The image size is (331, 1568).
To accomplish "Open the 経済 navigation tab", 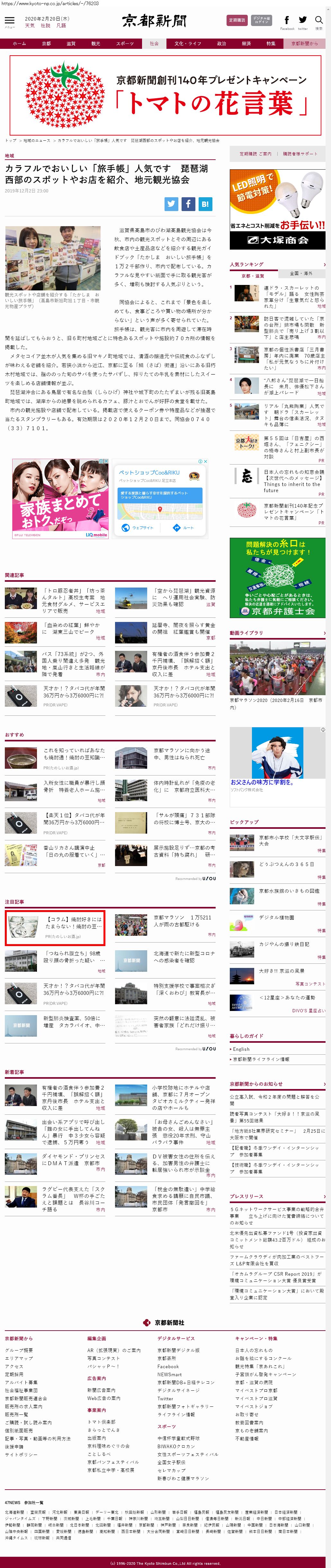I will 246,44.
